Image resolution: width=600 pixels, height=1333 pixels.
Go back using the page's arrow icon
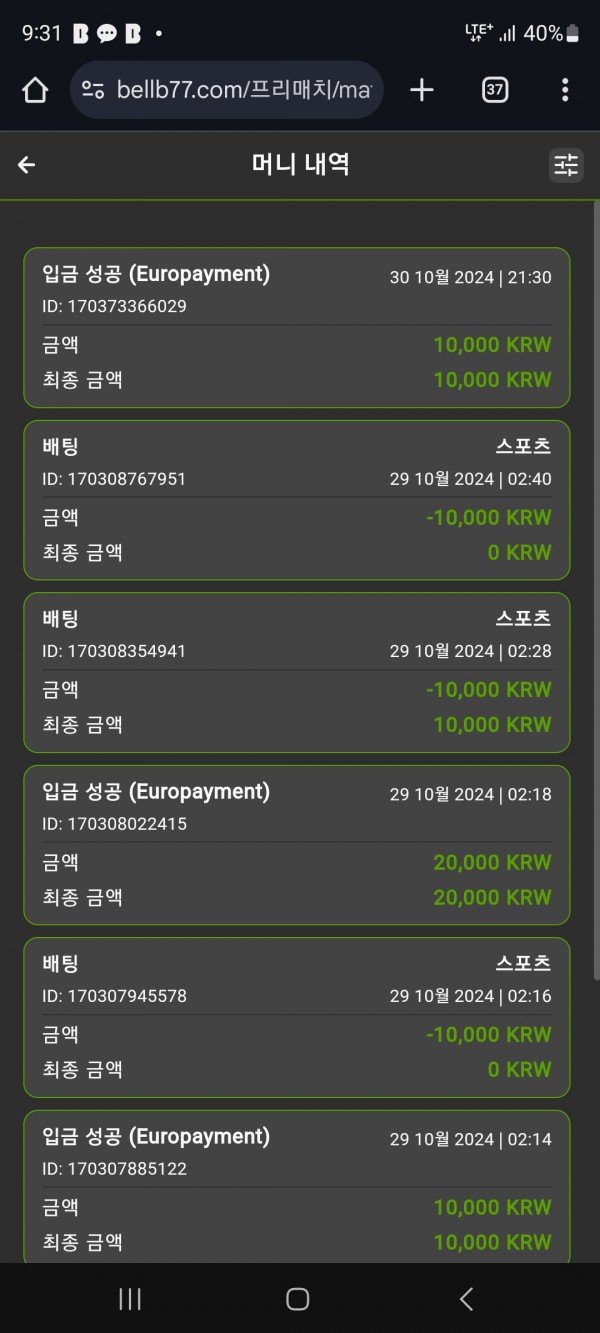coord(27,165)
